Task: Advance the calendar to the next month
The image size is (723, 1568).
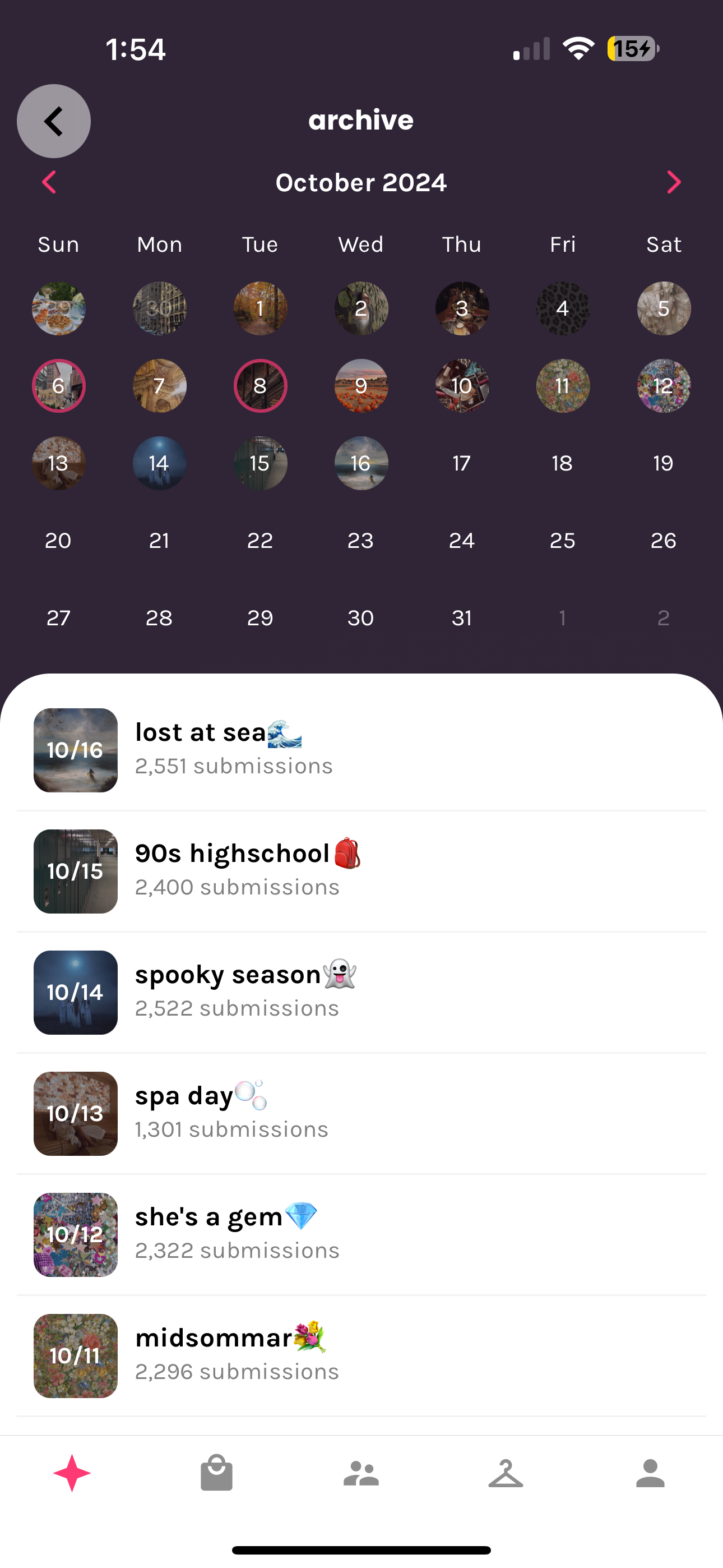Action: (674, 182)
